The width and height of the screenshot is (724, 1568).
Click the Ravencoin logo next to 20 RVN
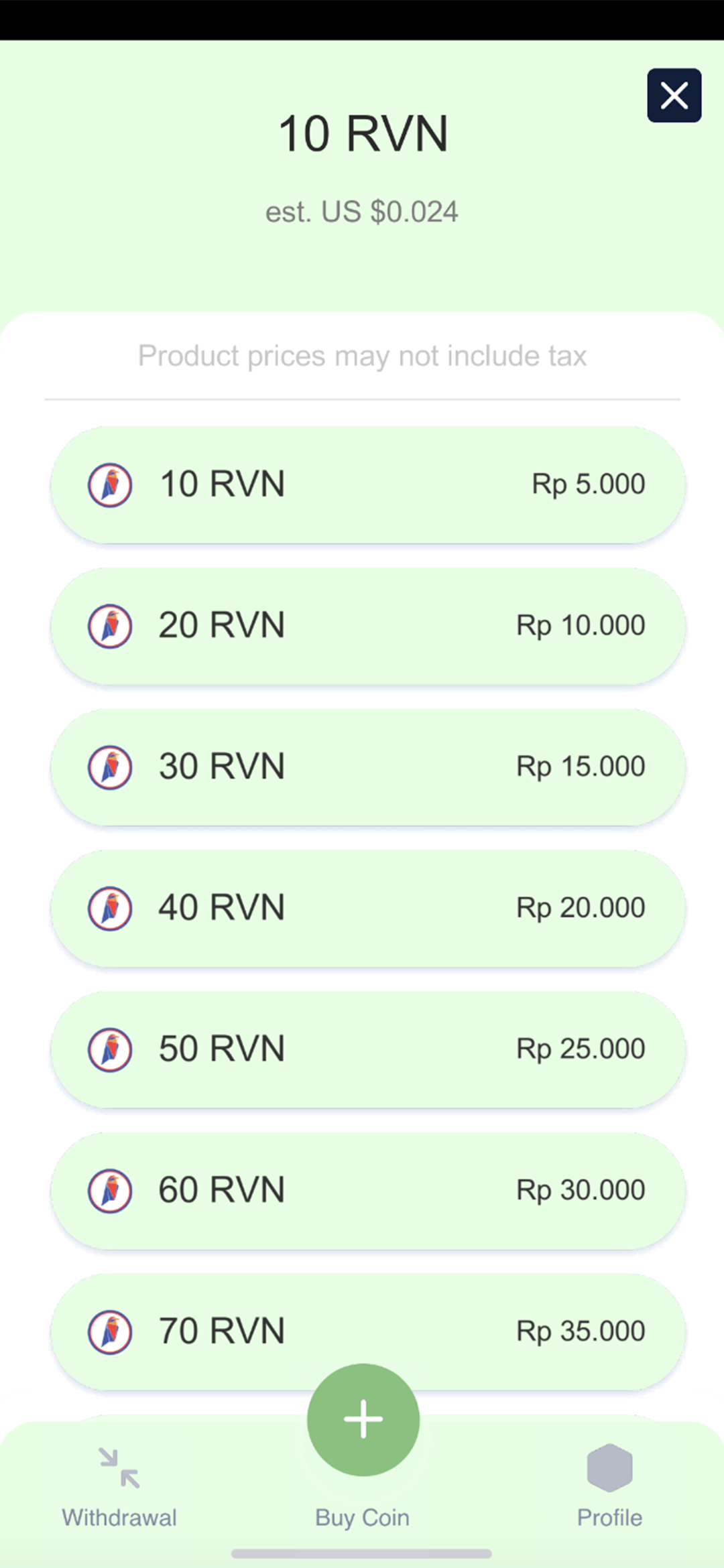click(109, 625)
